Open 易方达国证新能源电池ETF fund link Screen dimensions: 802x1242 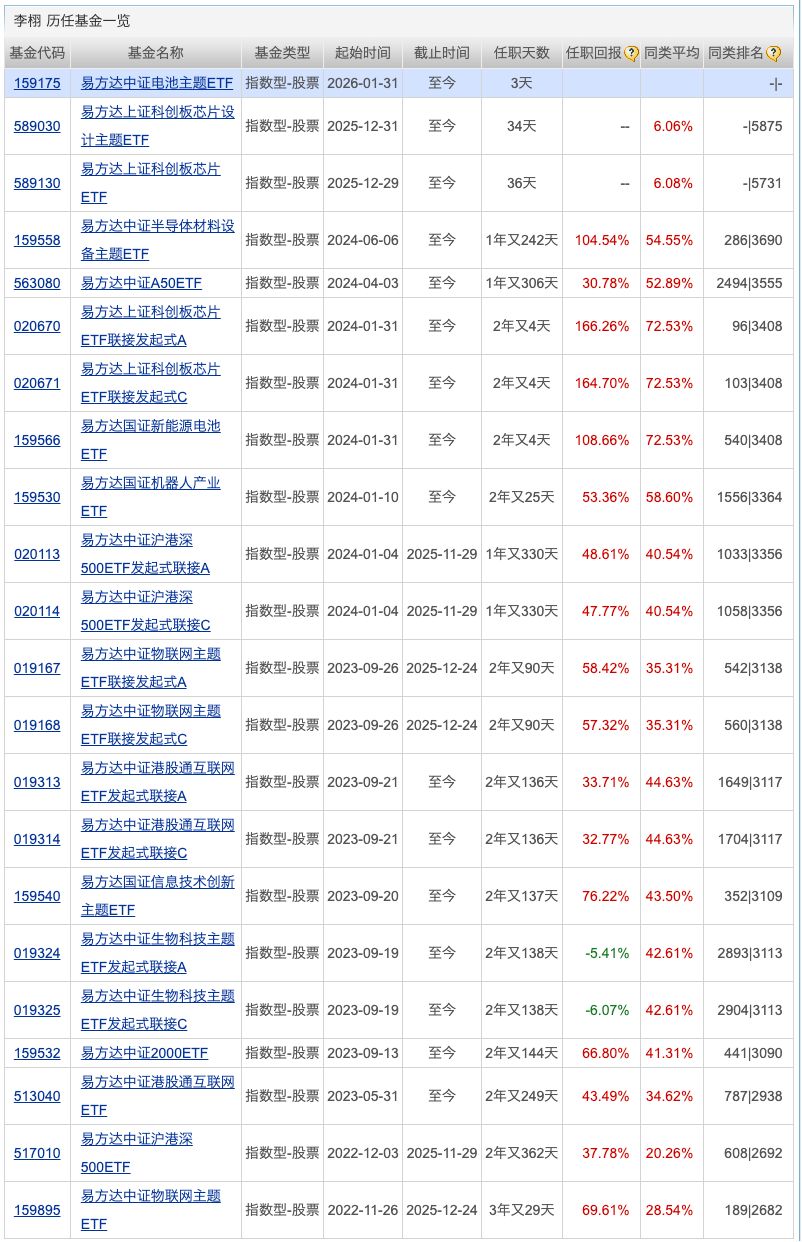(x=150, y=426)
